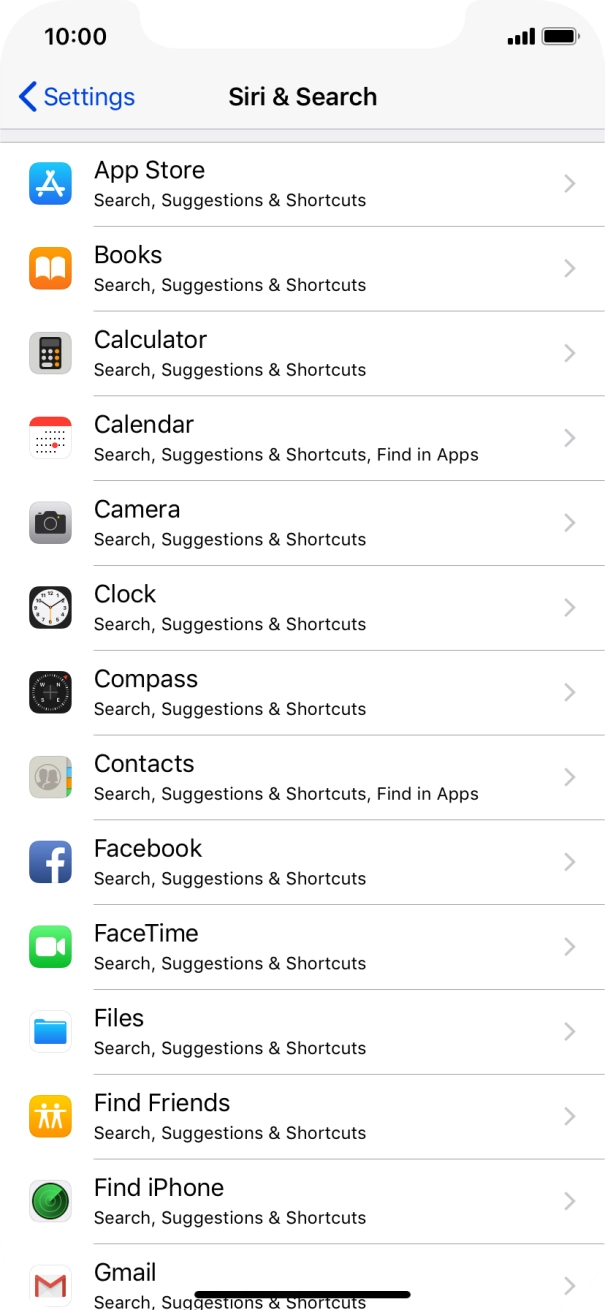
Task: Tap the Files row
Action: (x=302, y=1032)
